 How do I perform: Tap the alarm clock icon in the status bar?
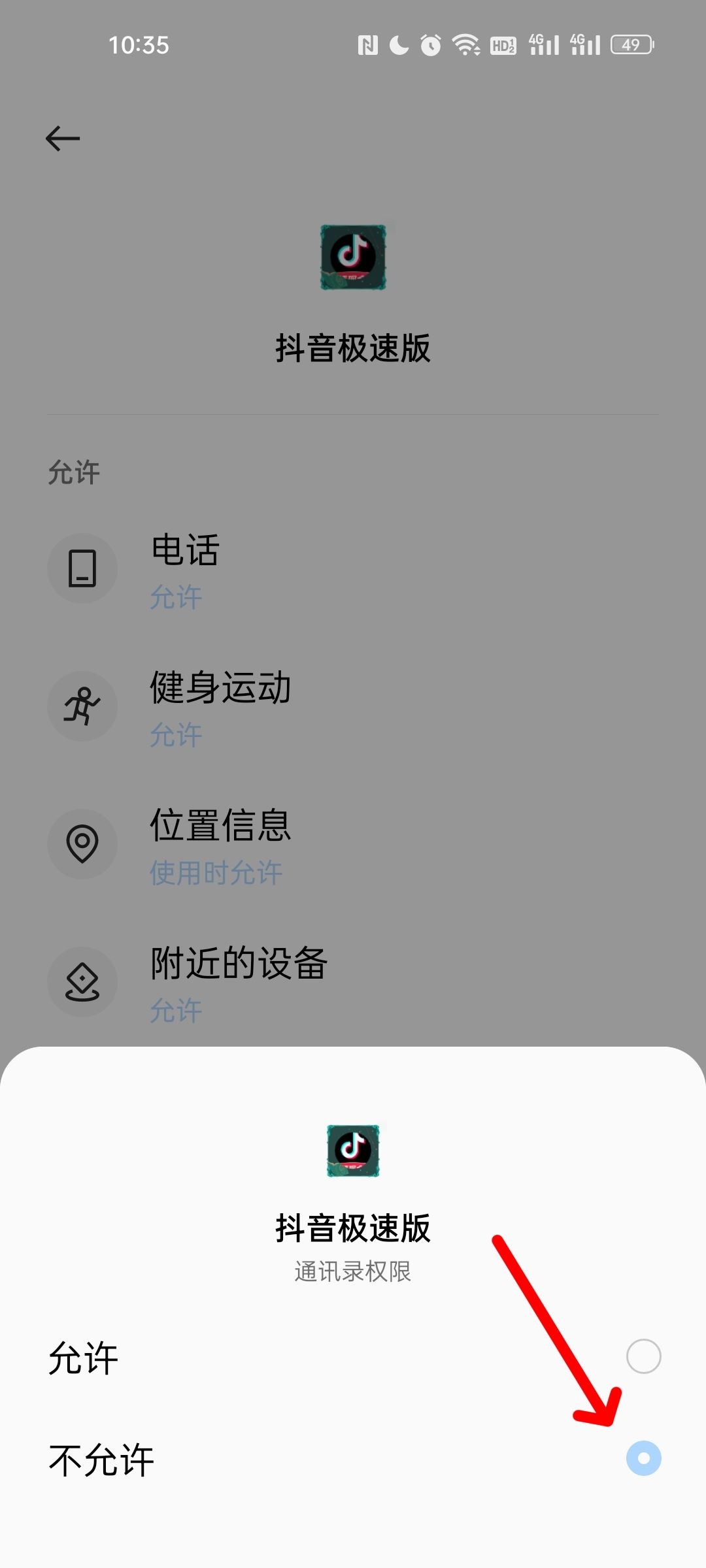[x=431, y=45]
